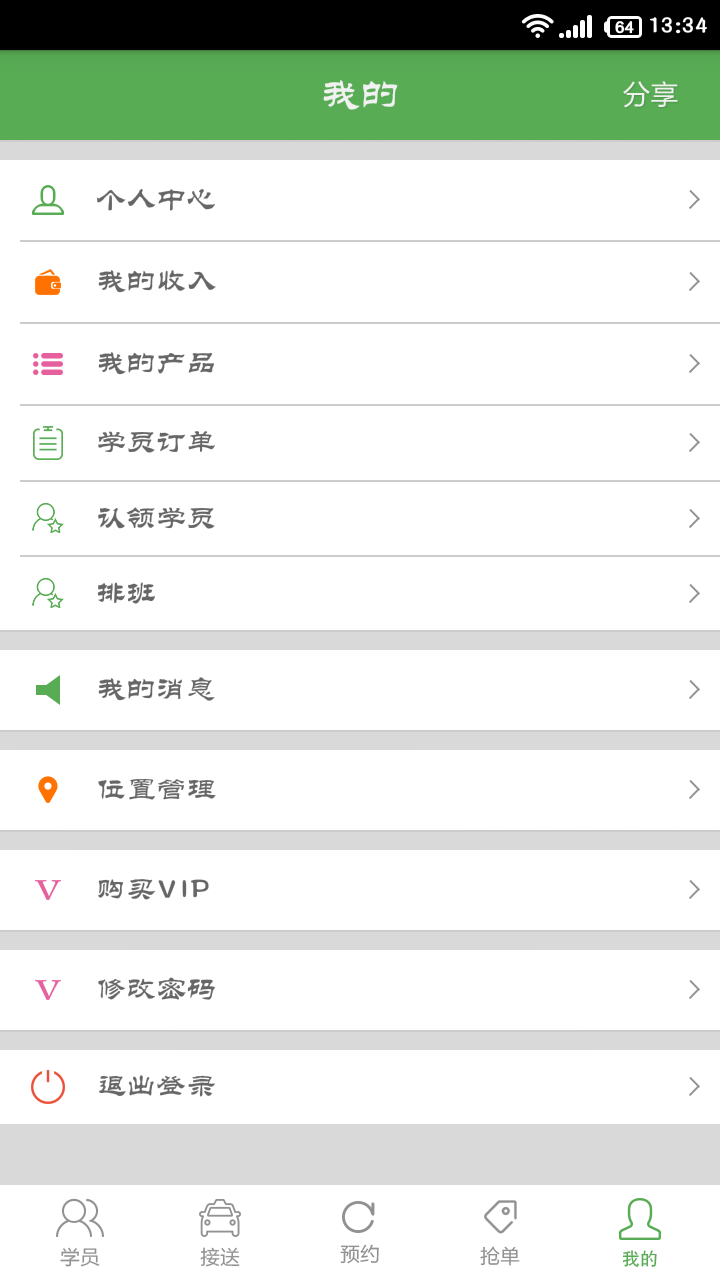Click the pink V icon next to 购买VIP
The height and width of the screenshot is (1280, 720).
[x=47, y=889]
